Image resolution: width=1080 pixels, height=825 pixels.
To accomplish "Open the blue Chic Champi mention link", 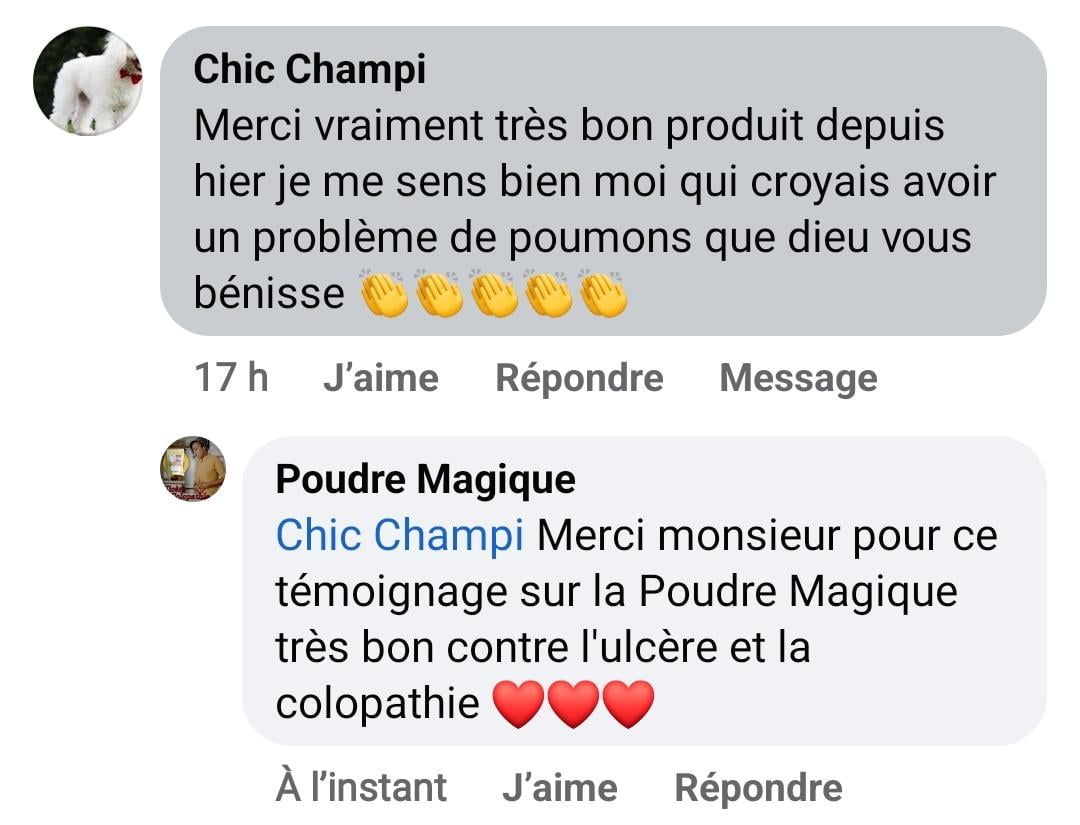I will (399, 536).
